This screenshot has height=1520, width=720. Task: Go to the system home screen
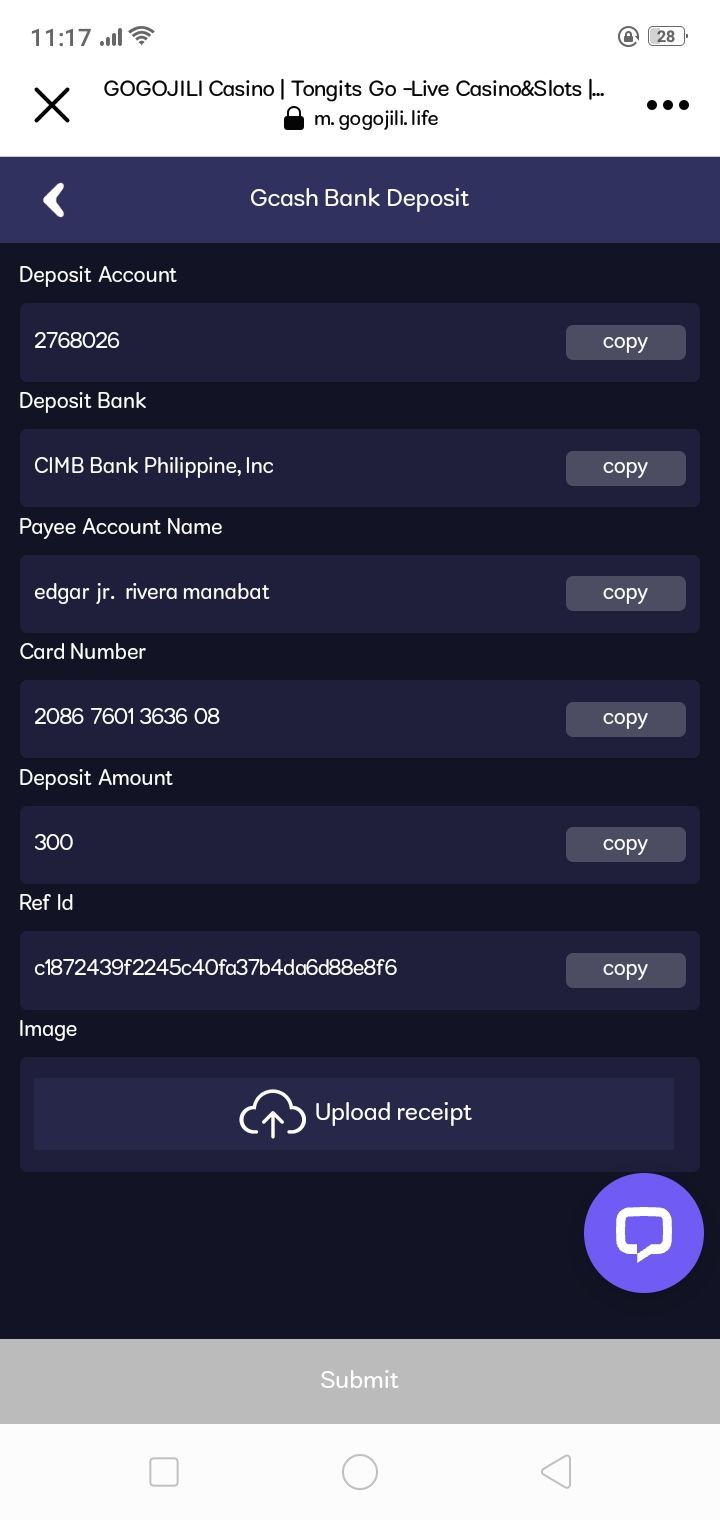(x=360, y=1472)
